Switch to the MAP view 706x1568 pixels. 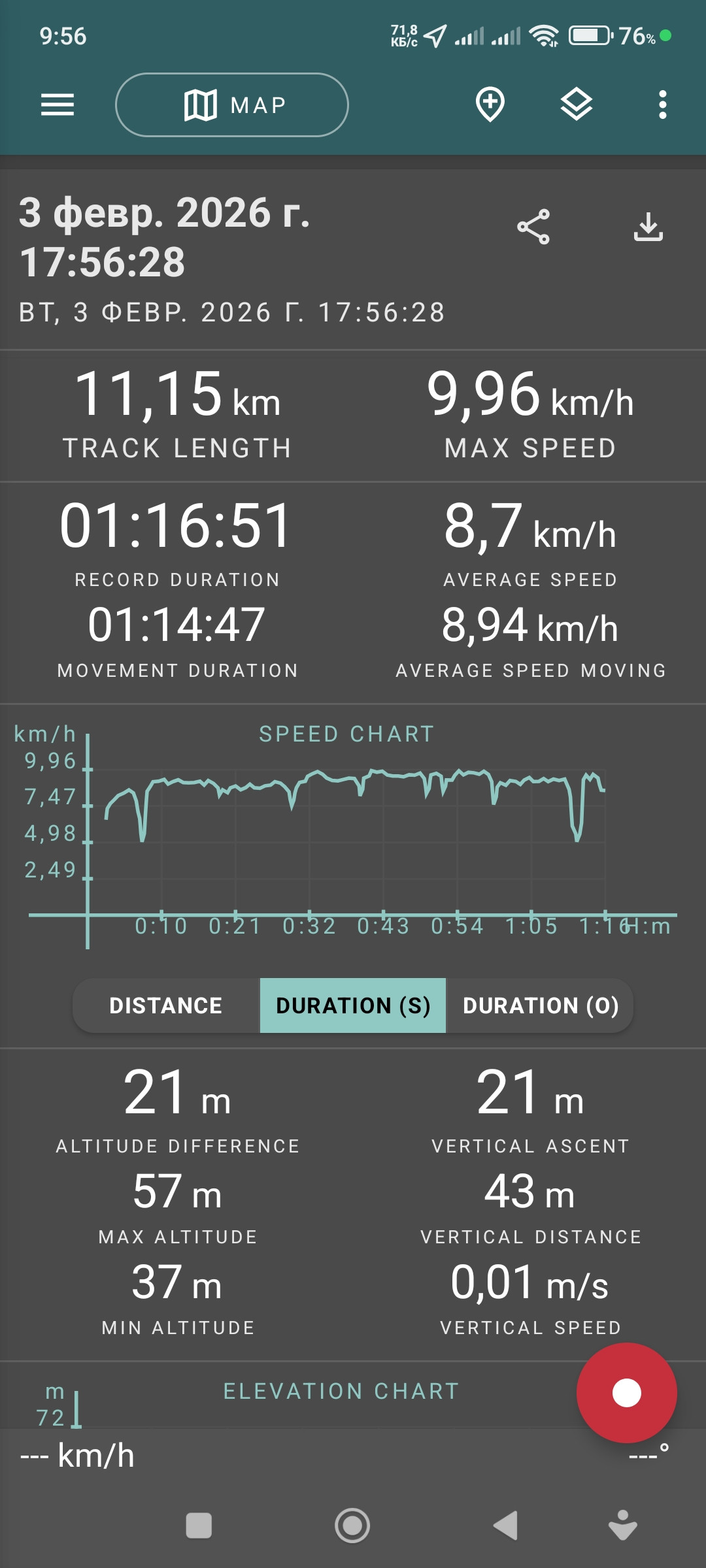(232, 105)
